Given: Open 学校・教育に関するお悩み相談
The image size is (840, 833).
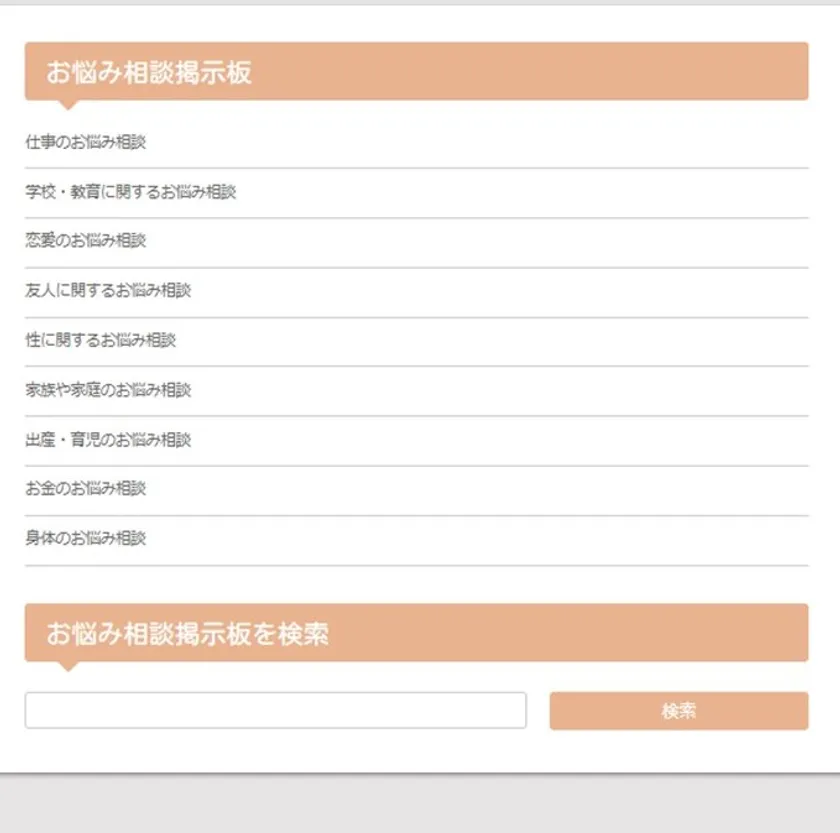Looking at the screenshot, I should click(x=131, y=192).
